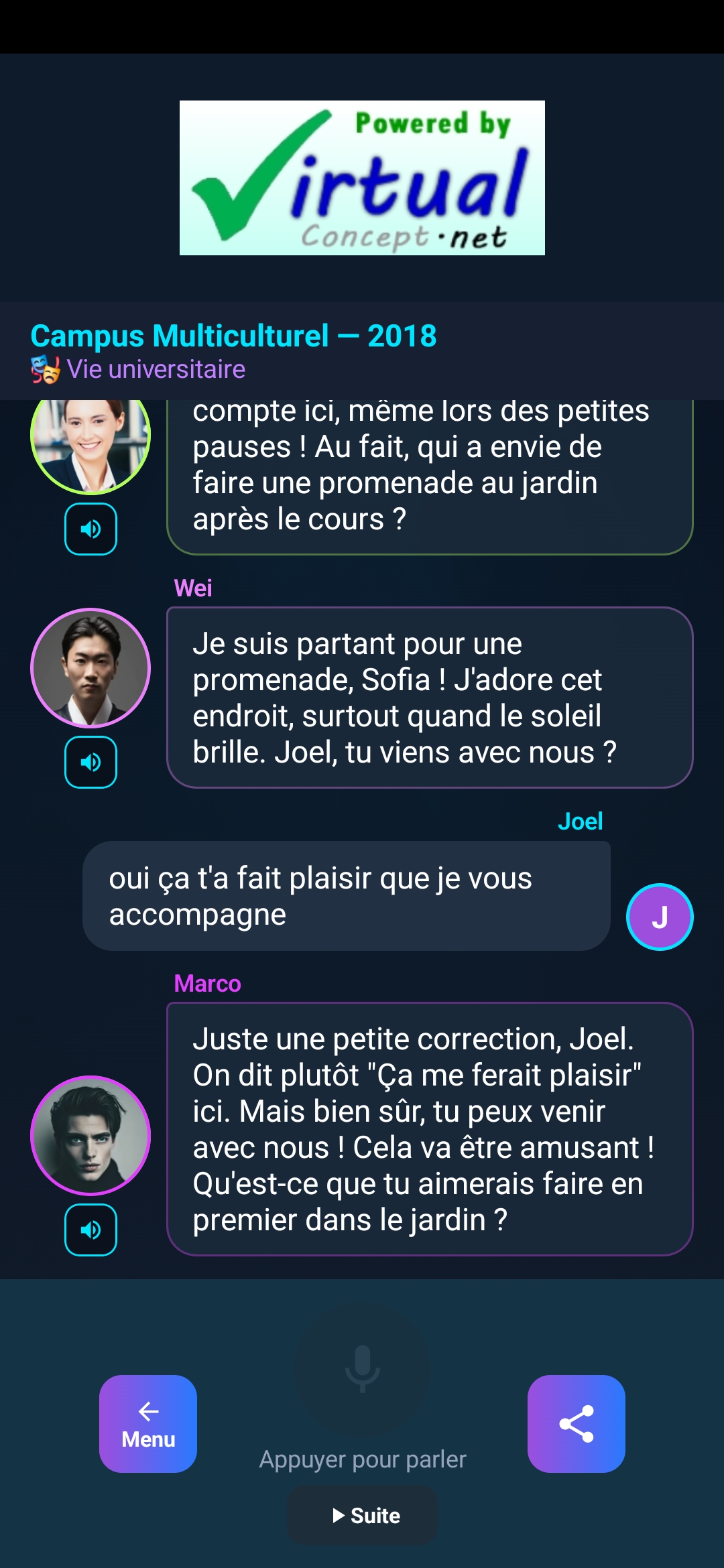
Task: Play audio for Marco's correction message
Action: point(90,1230)
